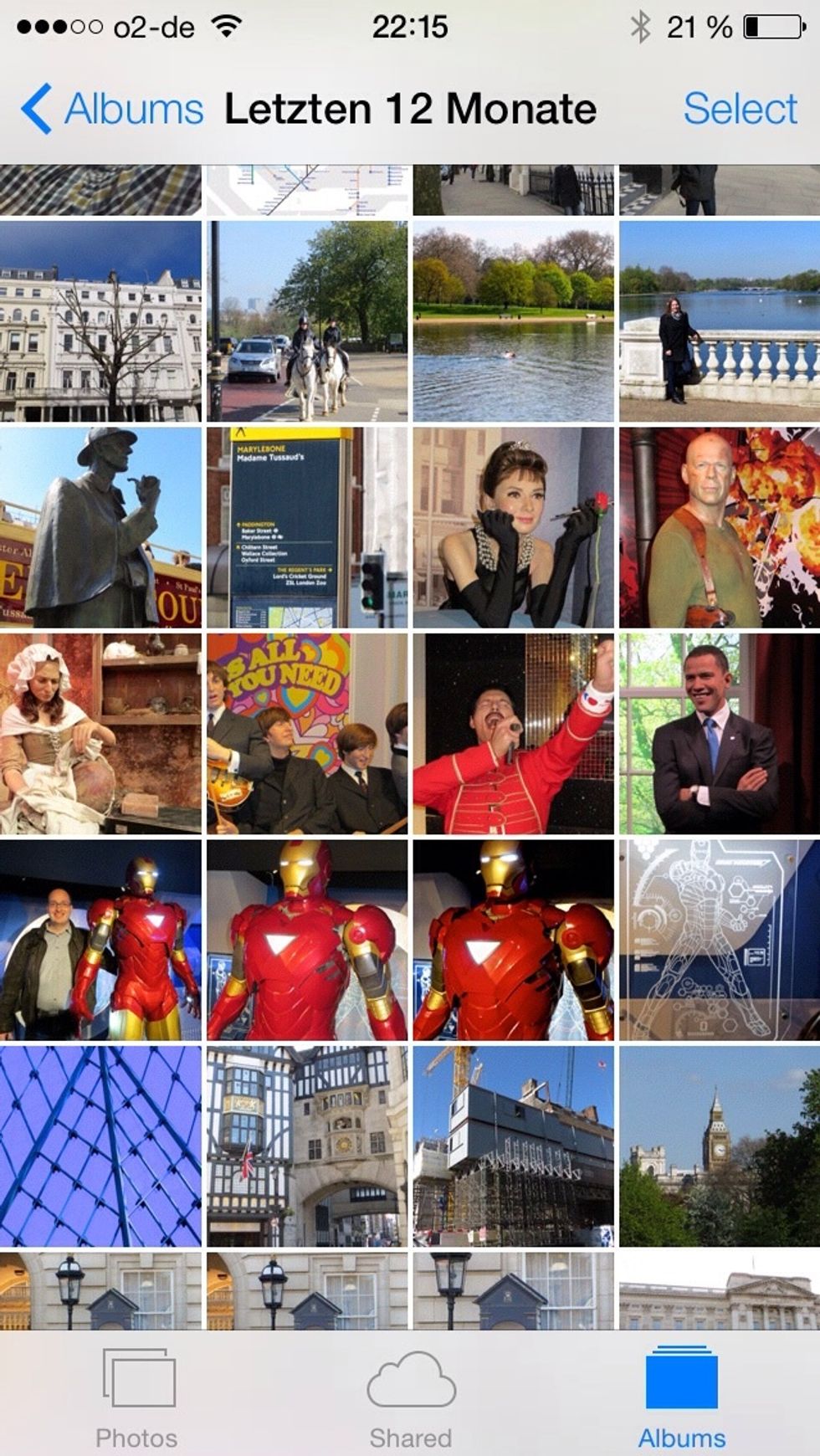Image resolution: width=820 pixels, height=1456 pixels.
Task: Open the blue glass roof photo
Action: coord(100,1146)
